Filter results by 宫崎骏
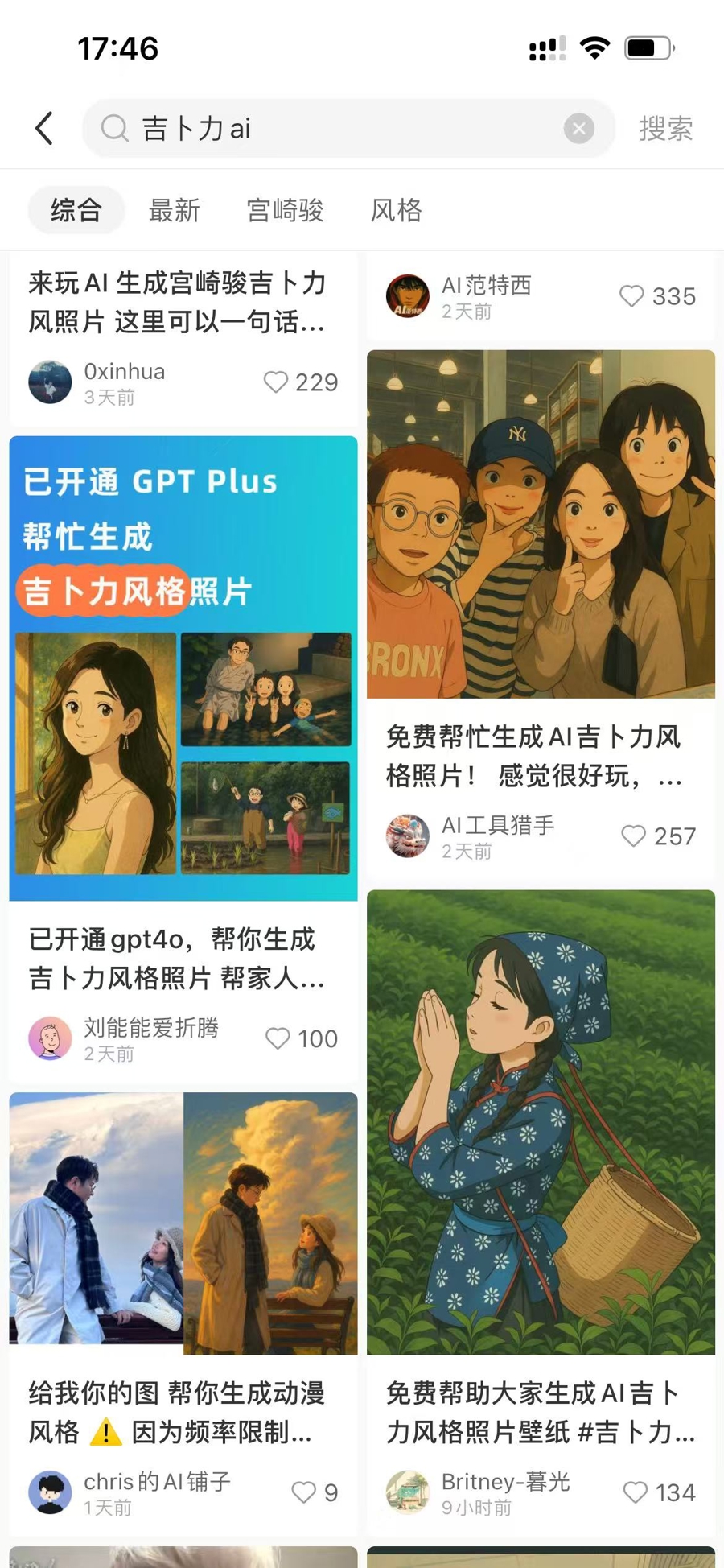Image resolution: width=724 pixels, height=1568 pixels. pos(285,210)
